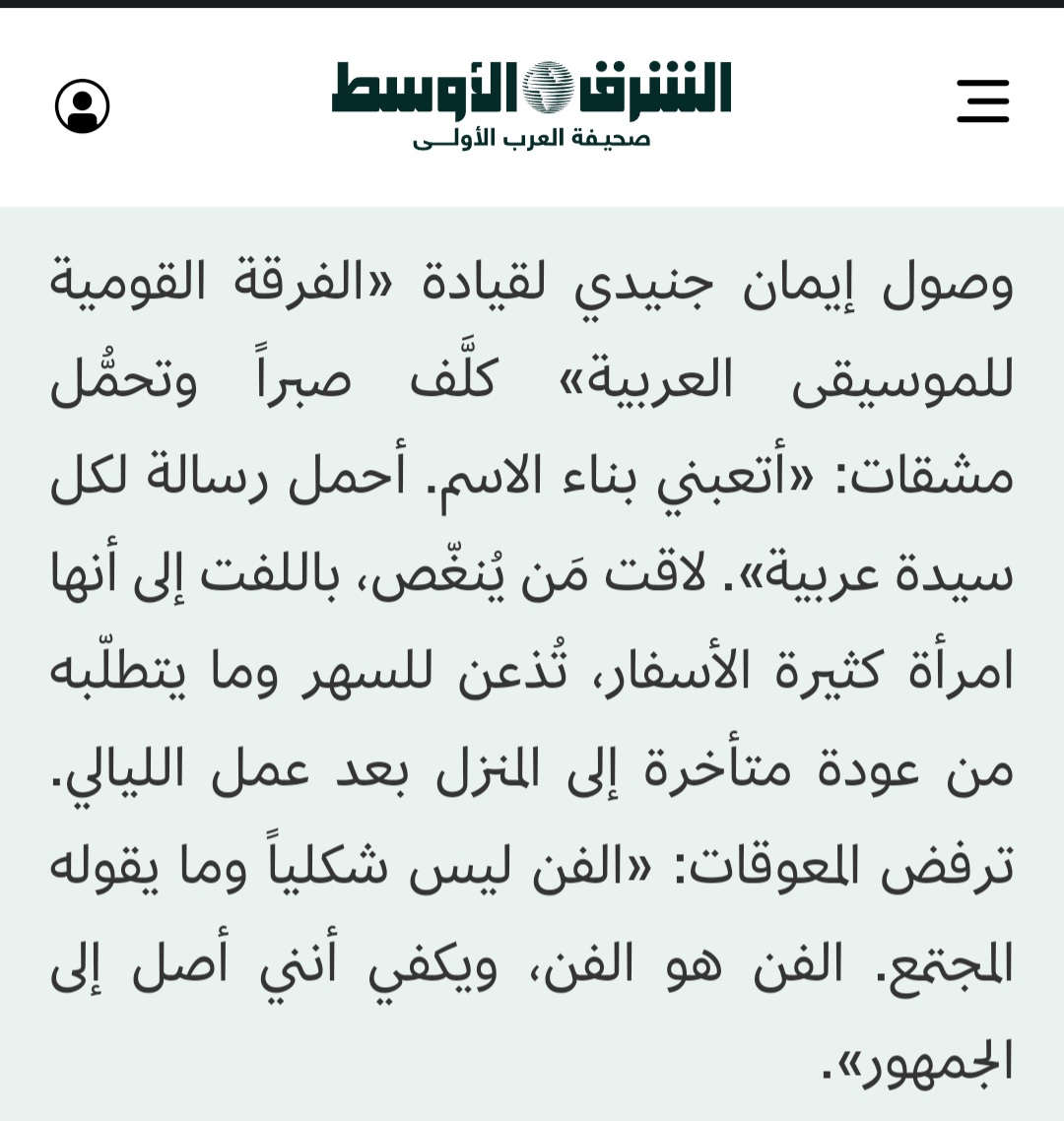Open the user account profile icon
Screen dimensions: 1064x1121
click(82, 105)
